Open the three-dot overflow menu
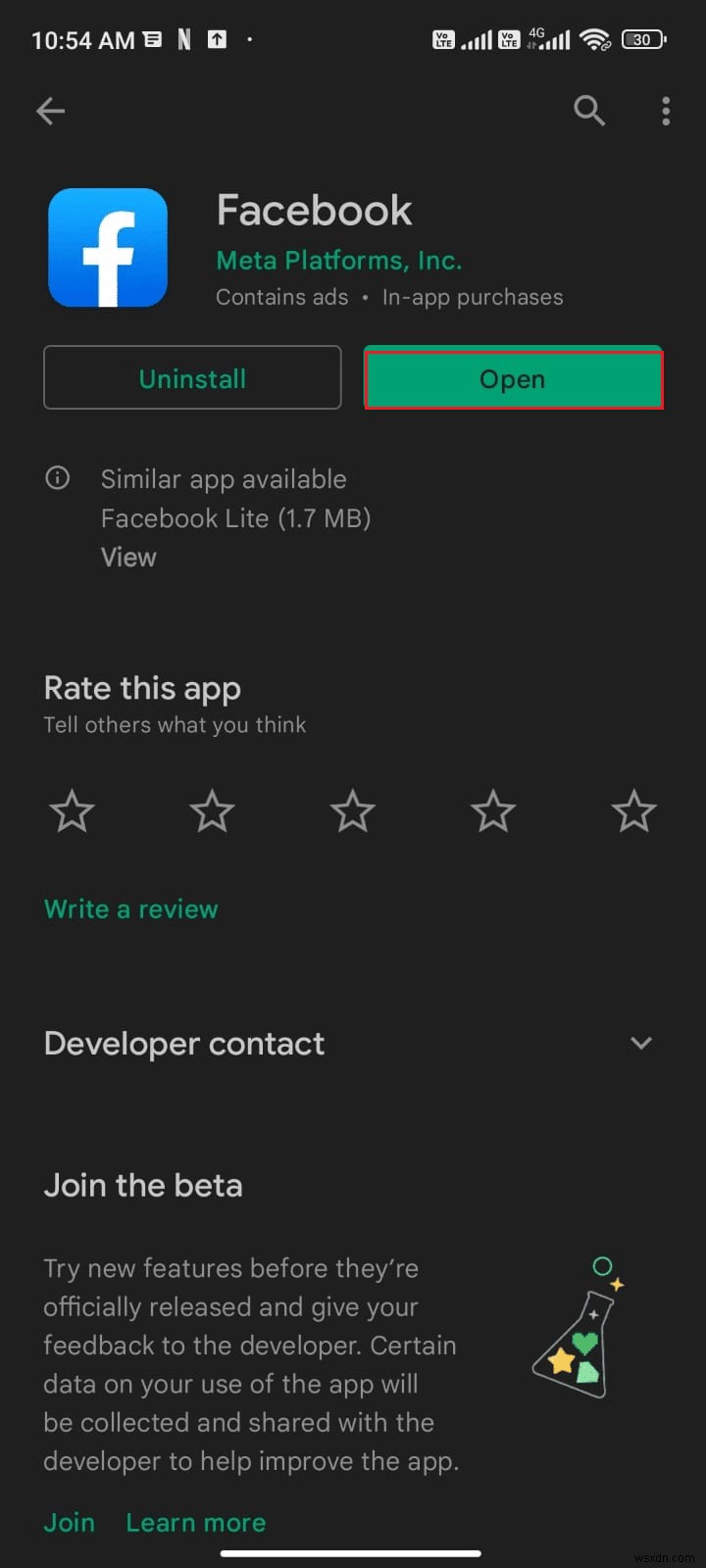The image size is (706, 1568). point(666,111)
